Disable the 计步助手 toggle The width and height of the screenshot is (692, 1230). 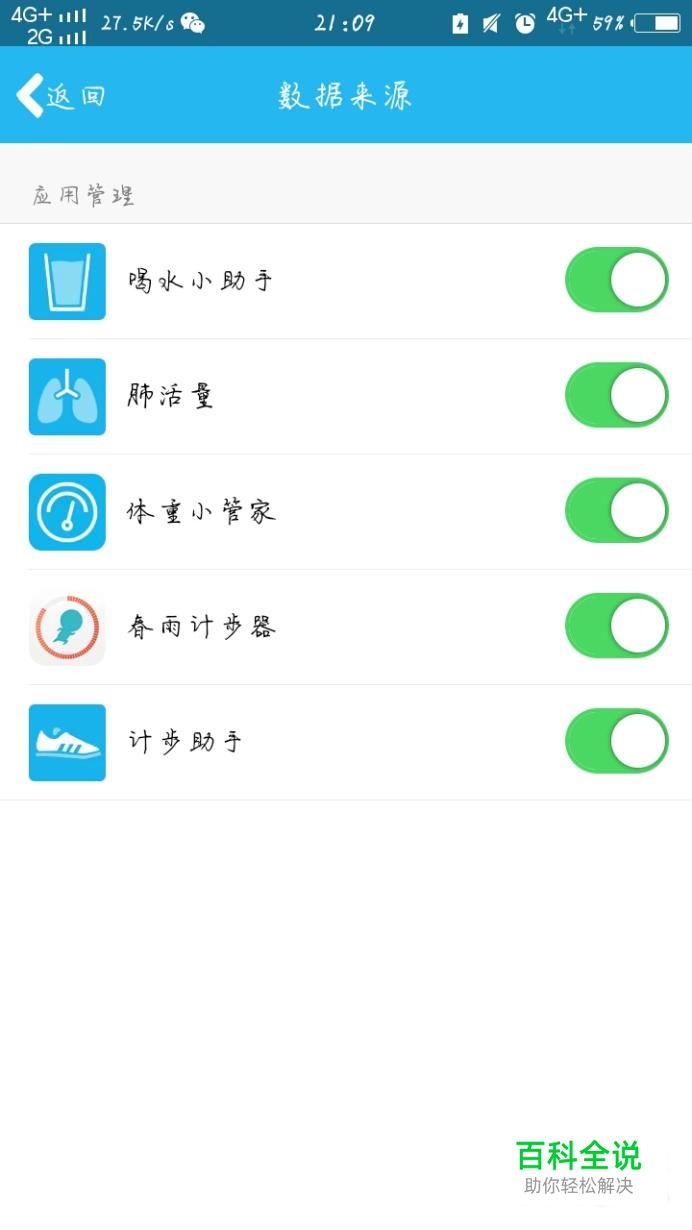617,741
